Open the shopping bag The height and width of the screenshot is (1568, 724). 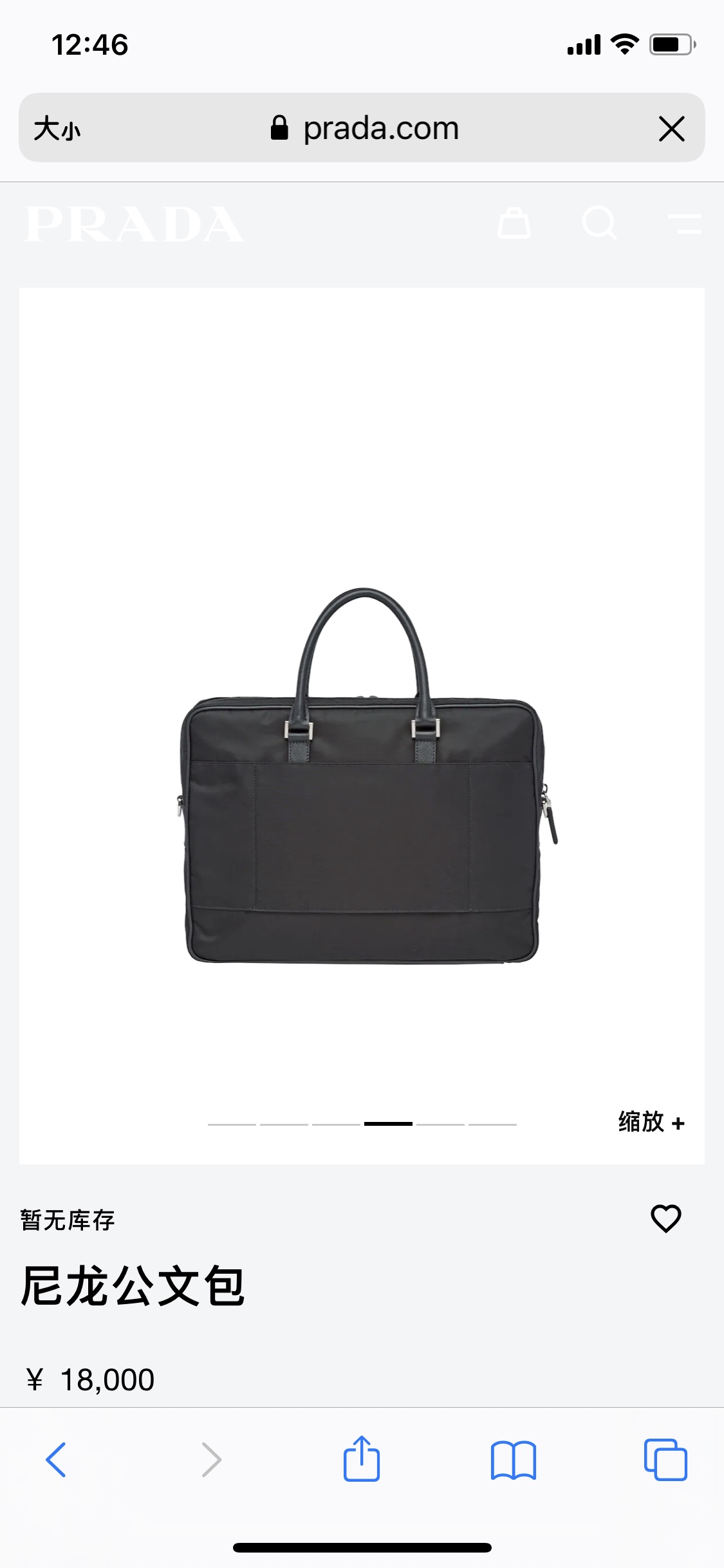tap(514, 223)
